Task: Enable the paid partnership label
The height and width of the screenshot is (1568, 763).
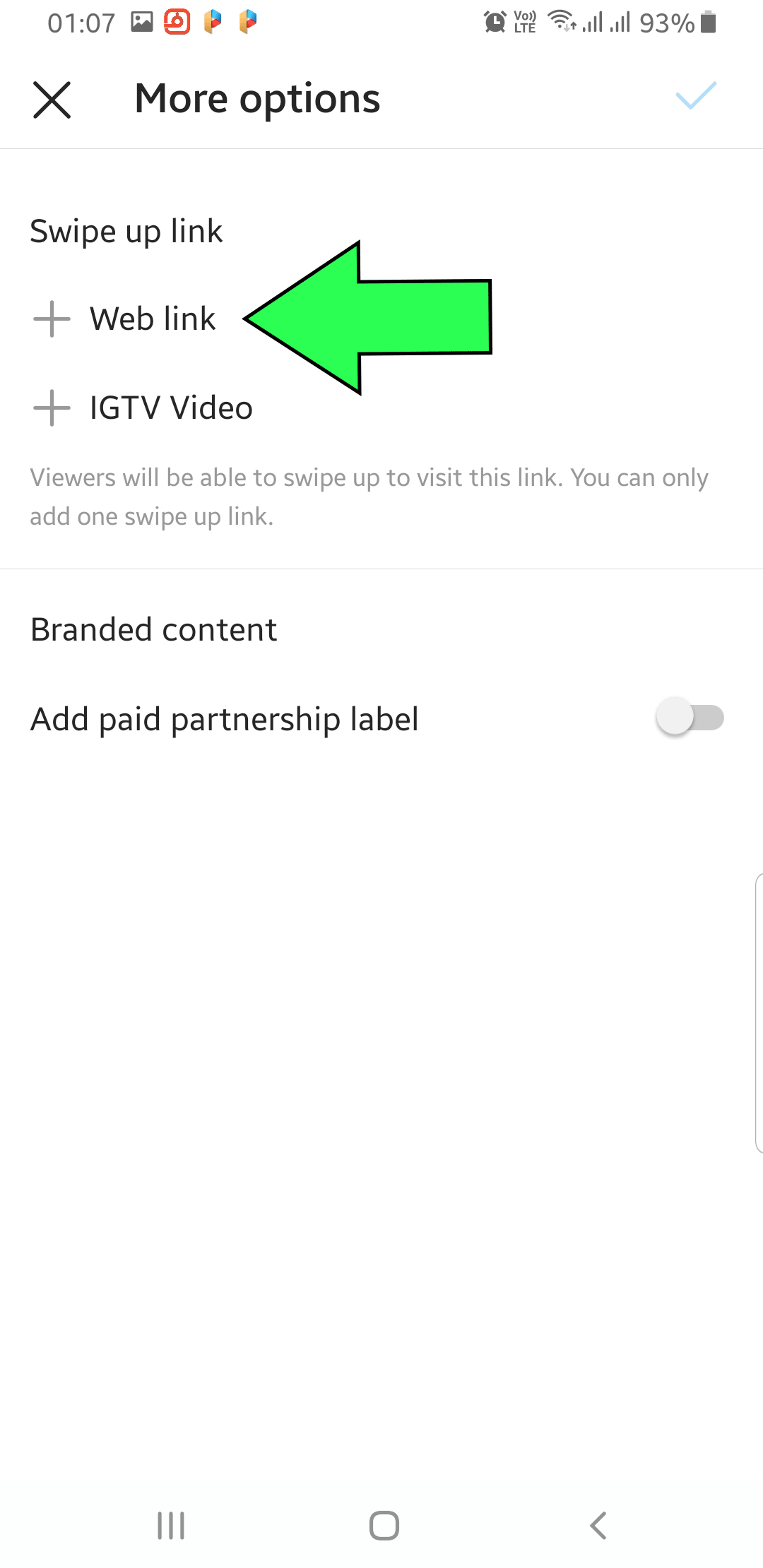Action: coord(690,718)
